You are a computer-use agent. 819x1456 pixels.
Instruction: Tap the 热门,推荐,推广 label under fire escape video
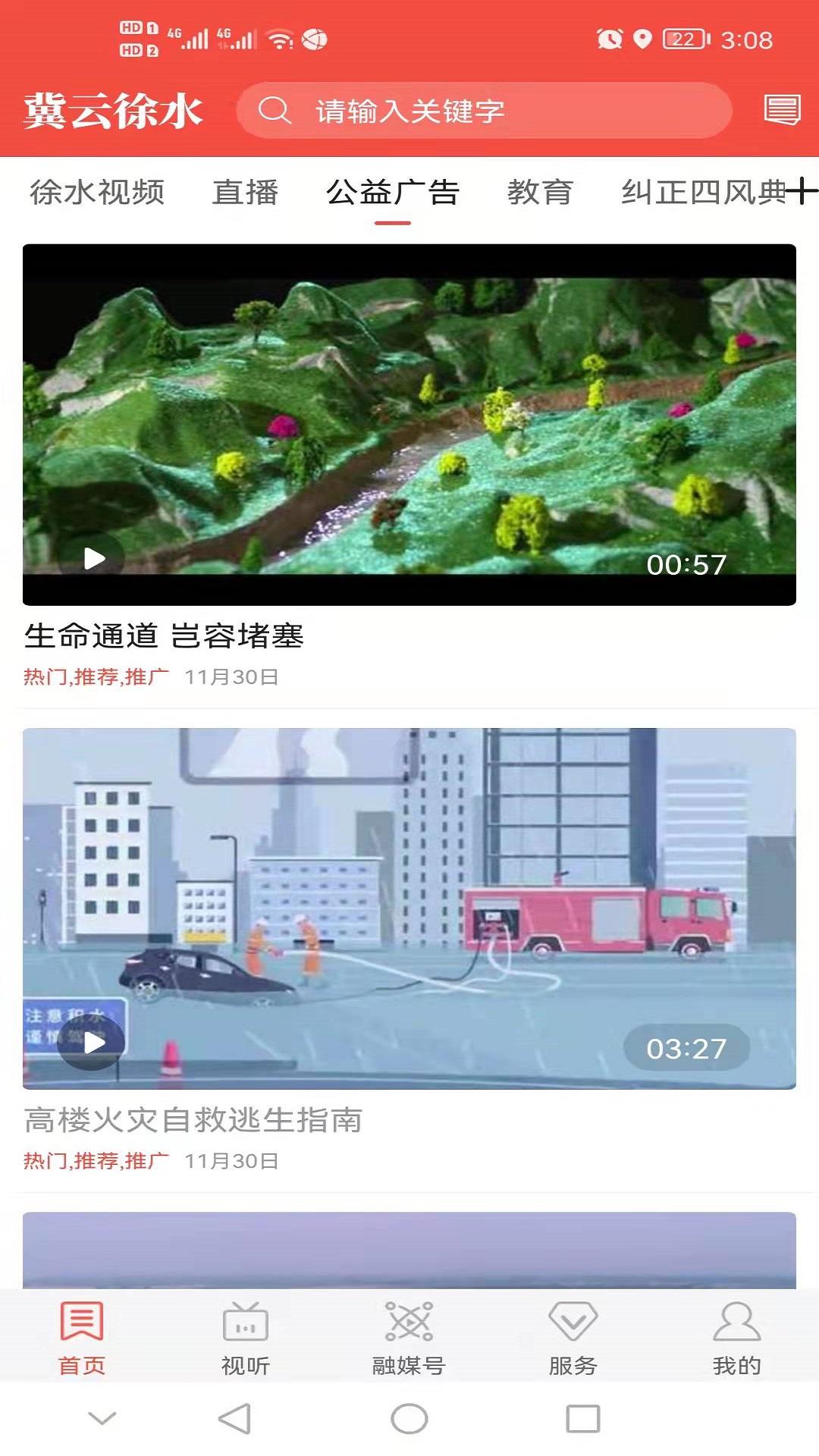[97, 1159]
